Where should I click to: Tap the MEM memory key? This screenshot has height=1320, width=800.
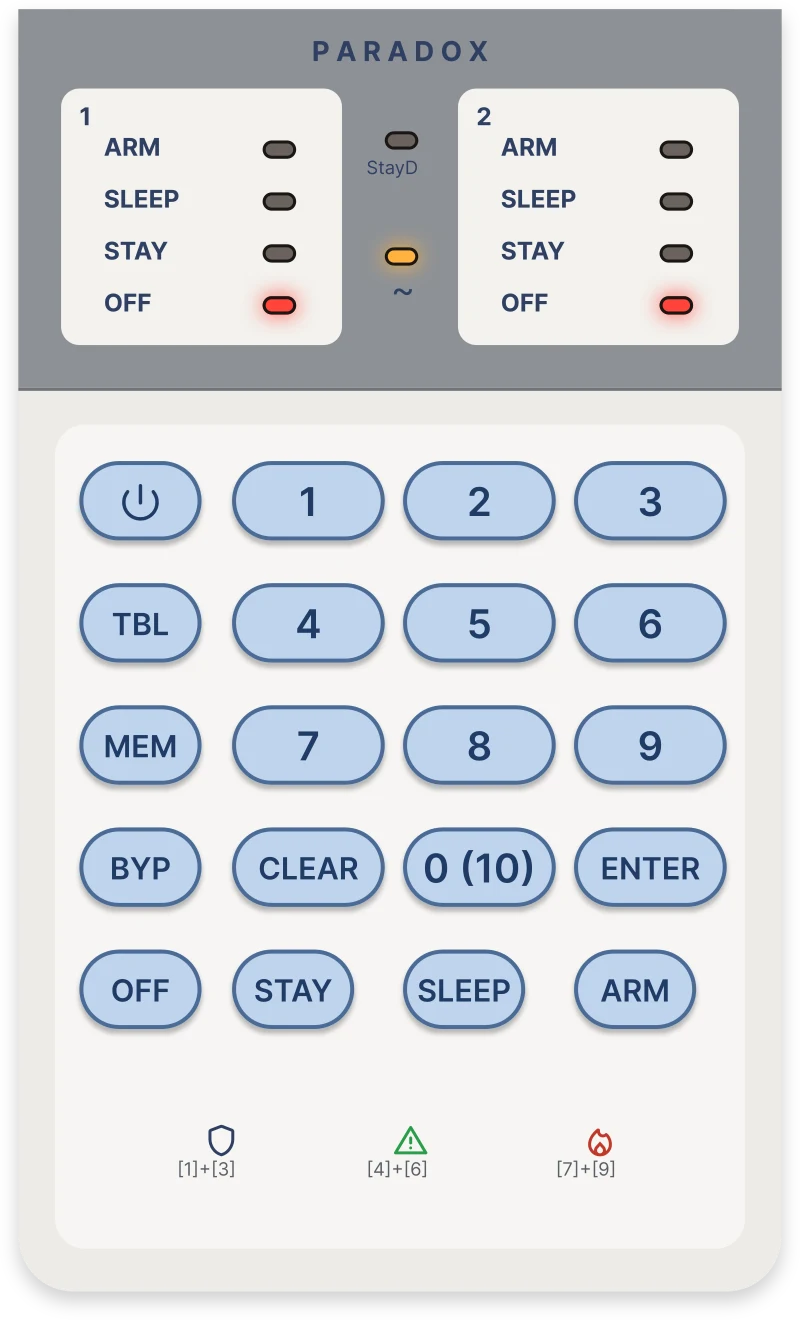tap(140, 746)
